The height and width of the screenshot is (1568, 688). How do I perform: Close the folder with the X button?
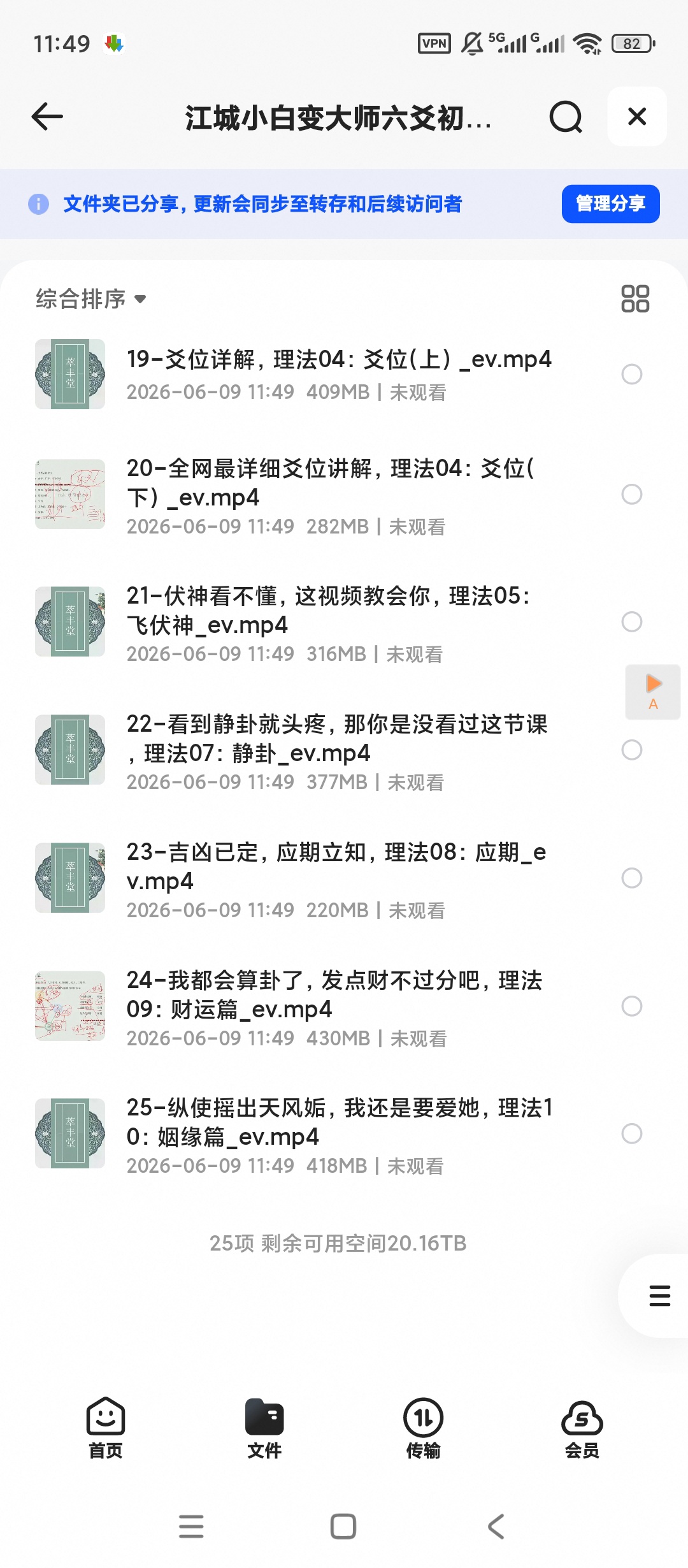pos(637,117)
